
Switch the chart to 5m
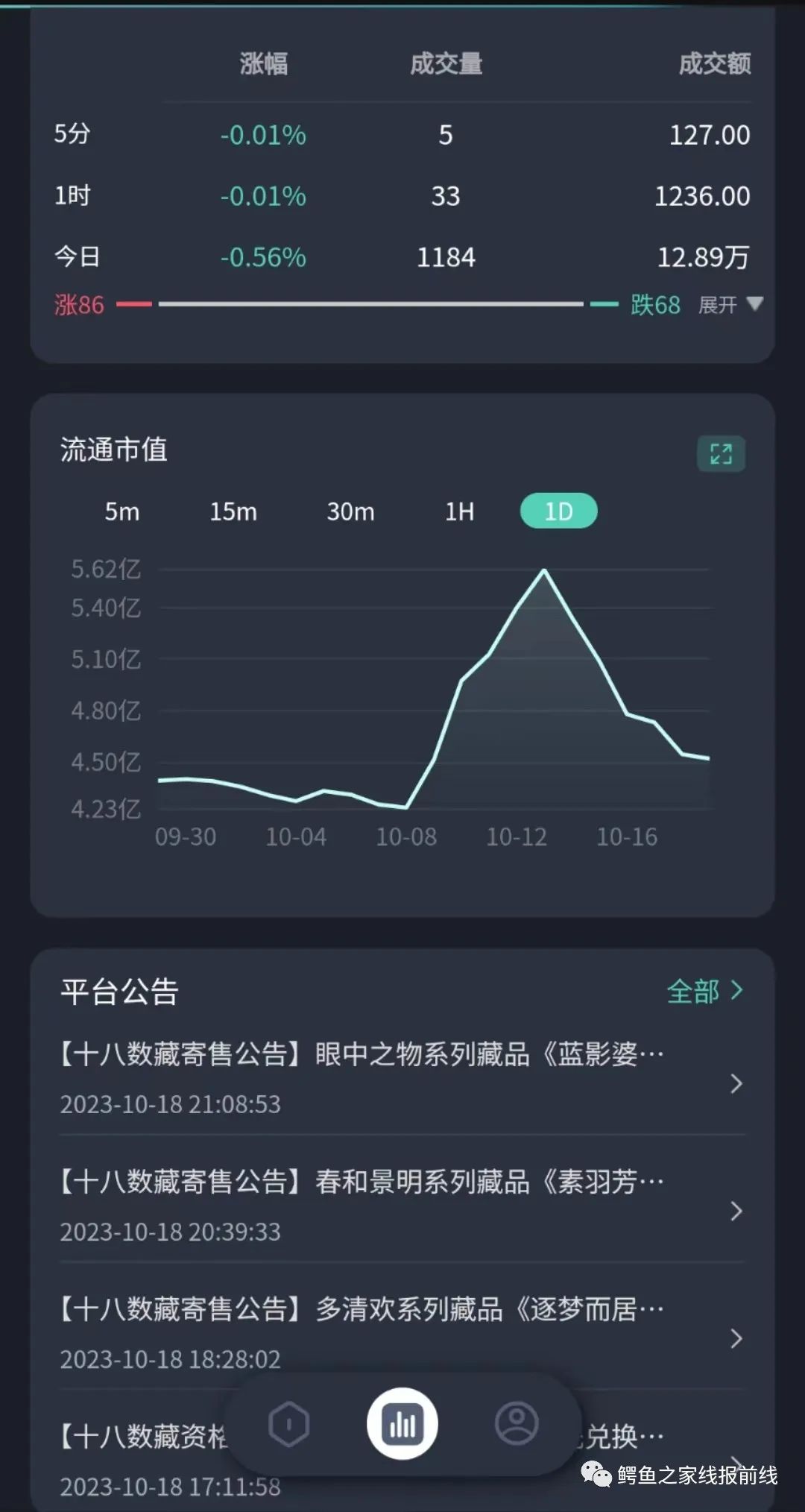tap(122, 511)
